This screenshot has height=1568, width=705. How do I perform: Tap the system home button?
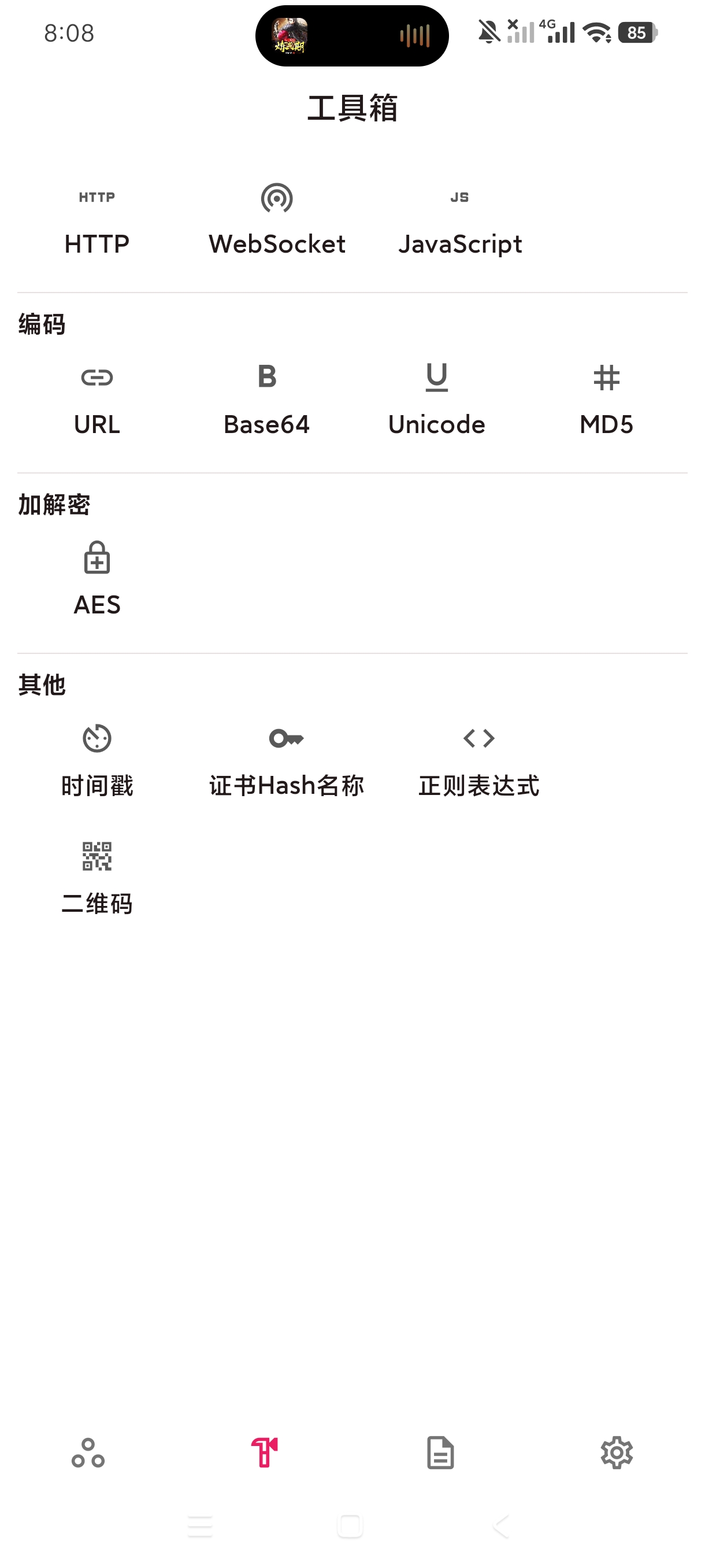pos(350,1526)
